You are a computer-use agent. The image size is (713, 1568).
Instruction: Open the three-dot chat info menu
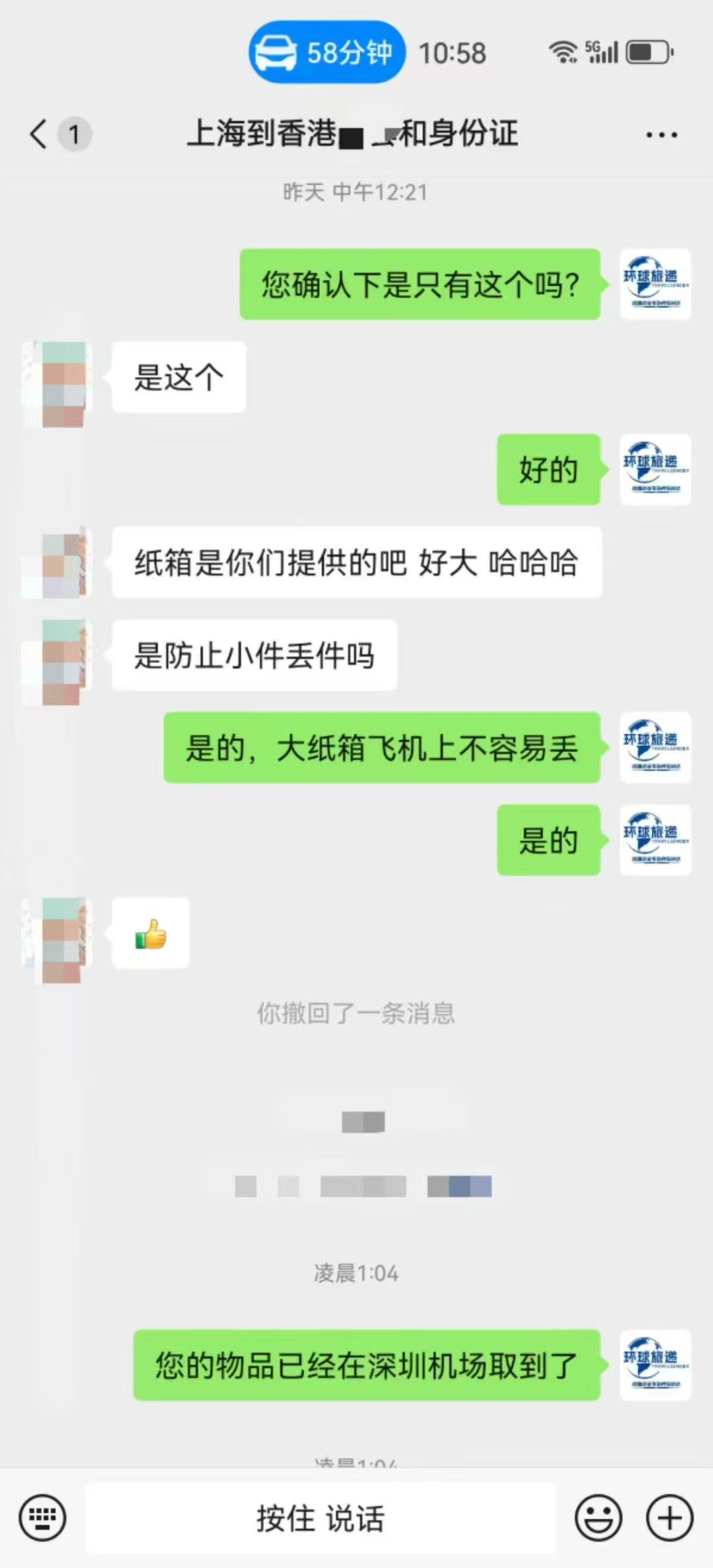(661, 135)
